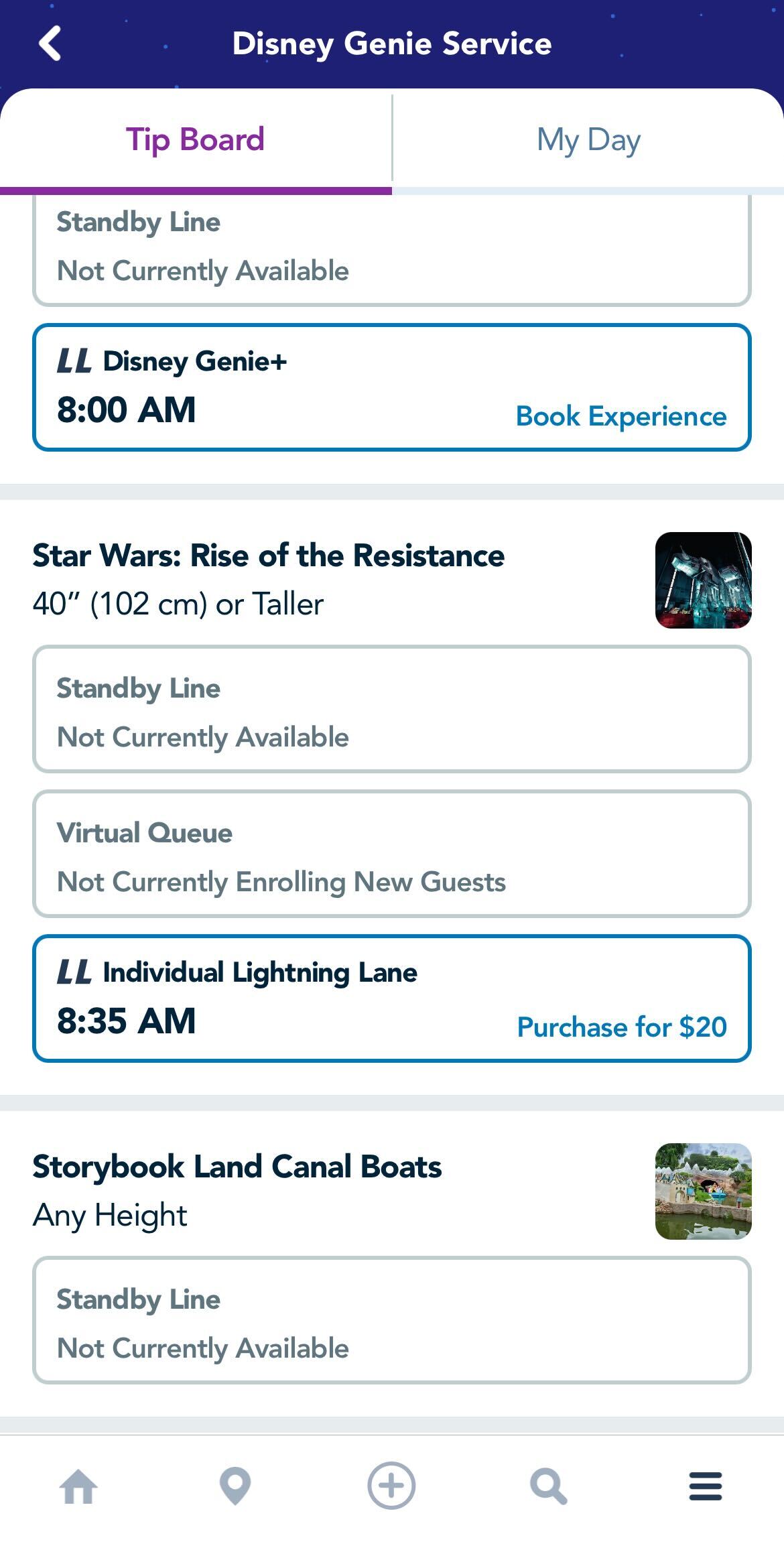Book Experience for Disney Genie+ at 8:00 AM
784x1554 pixels.
pos(620,416)
